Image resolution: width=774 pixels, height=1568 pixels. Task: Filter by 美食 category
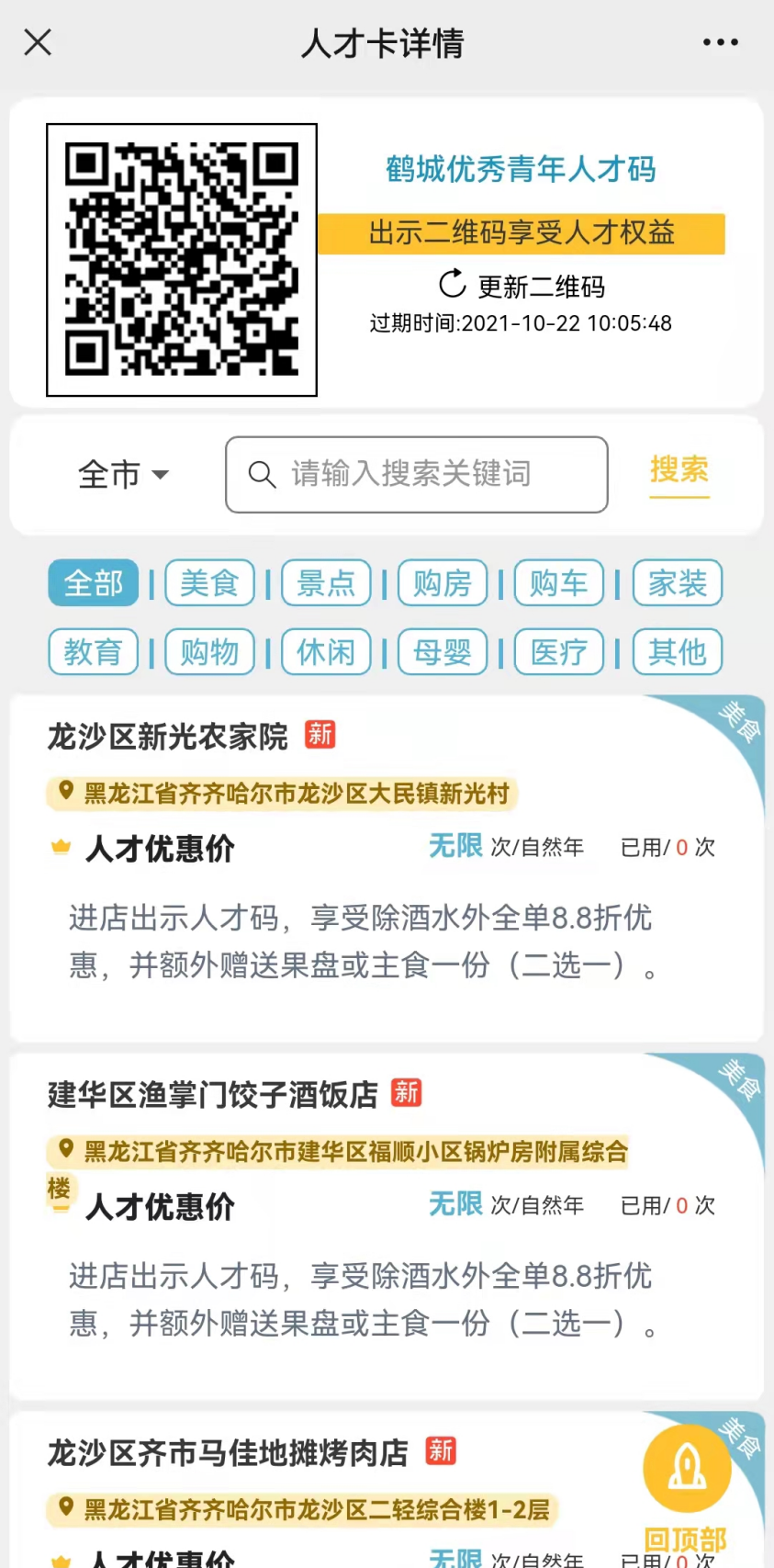pos(209,582)
